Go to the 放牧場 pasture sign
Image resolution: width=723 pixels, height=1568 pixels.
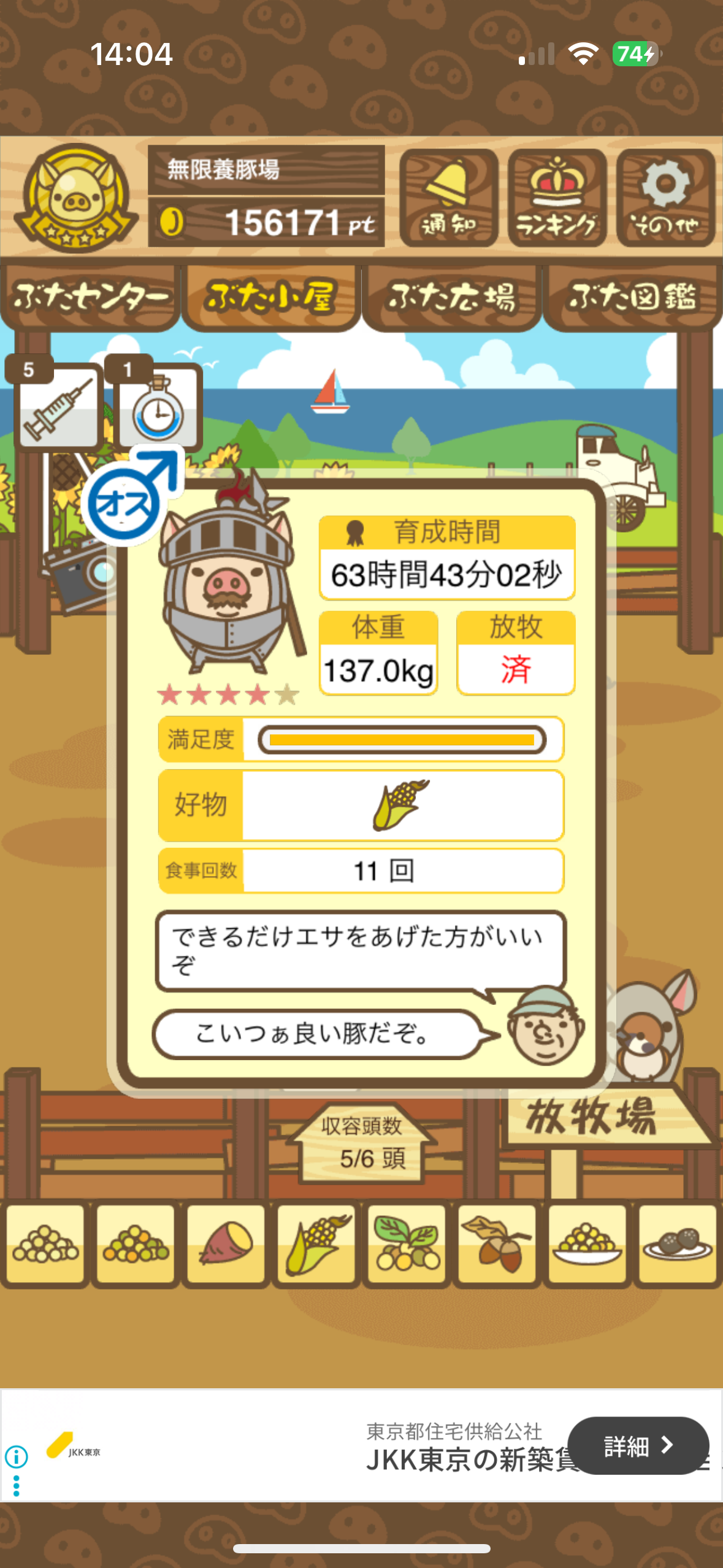[x=592, y=1118]
